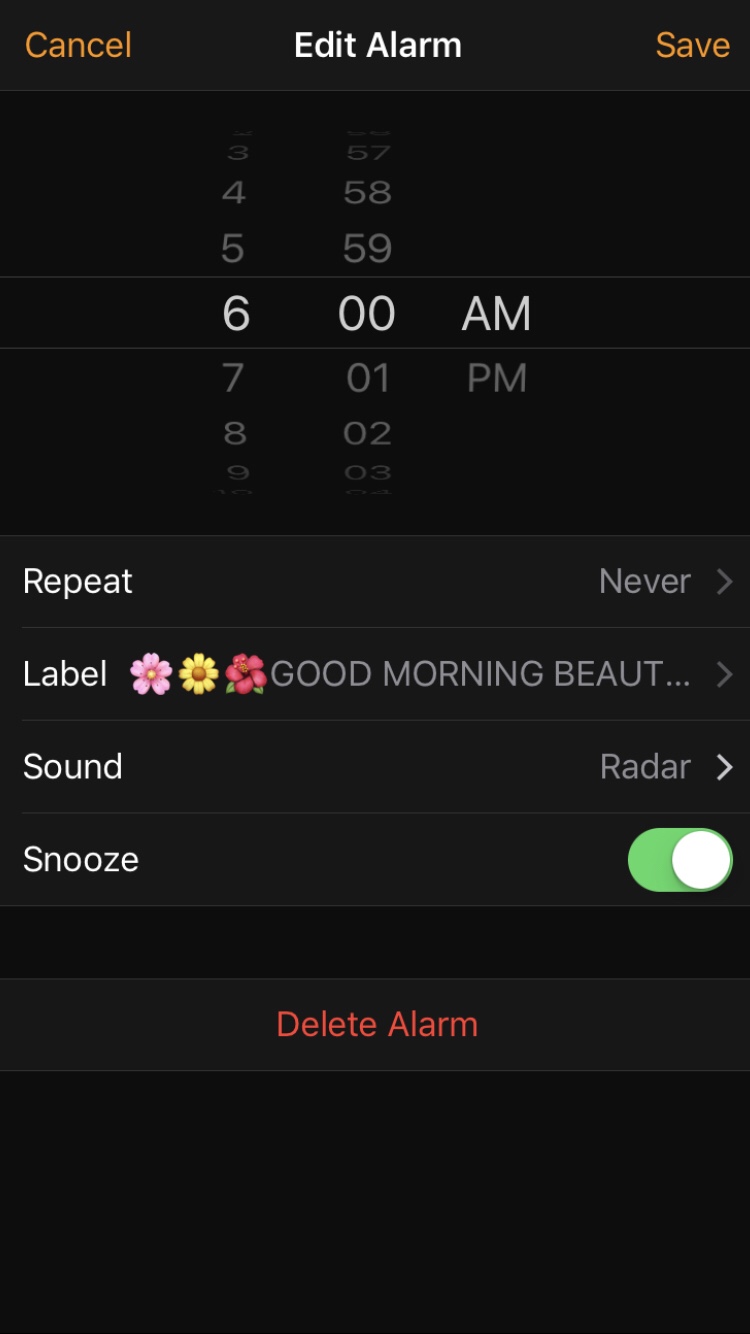Select hour 7 in the picker
The image size is (750, 1334).
(x=233, y=378)
